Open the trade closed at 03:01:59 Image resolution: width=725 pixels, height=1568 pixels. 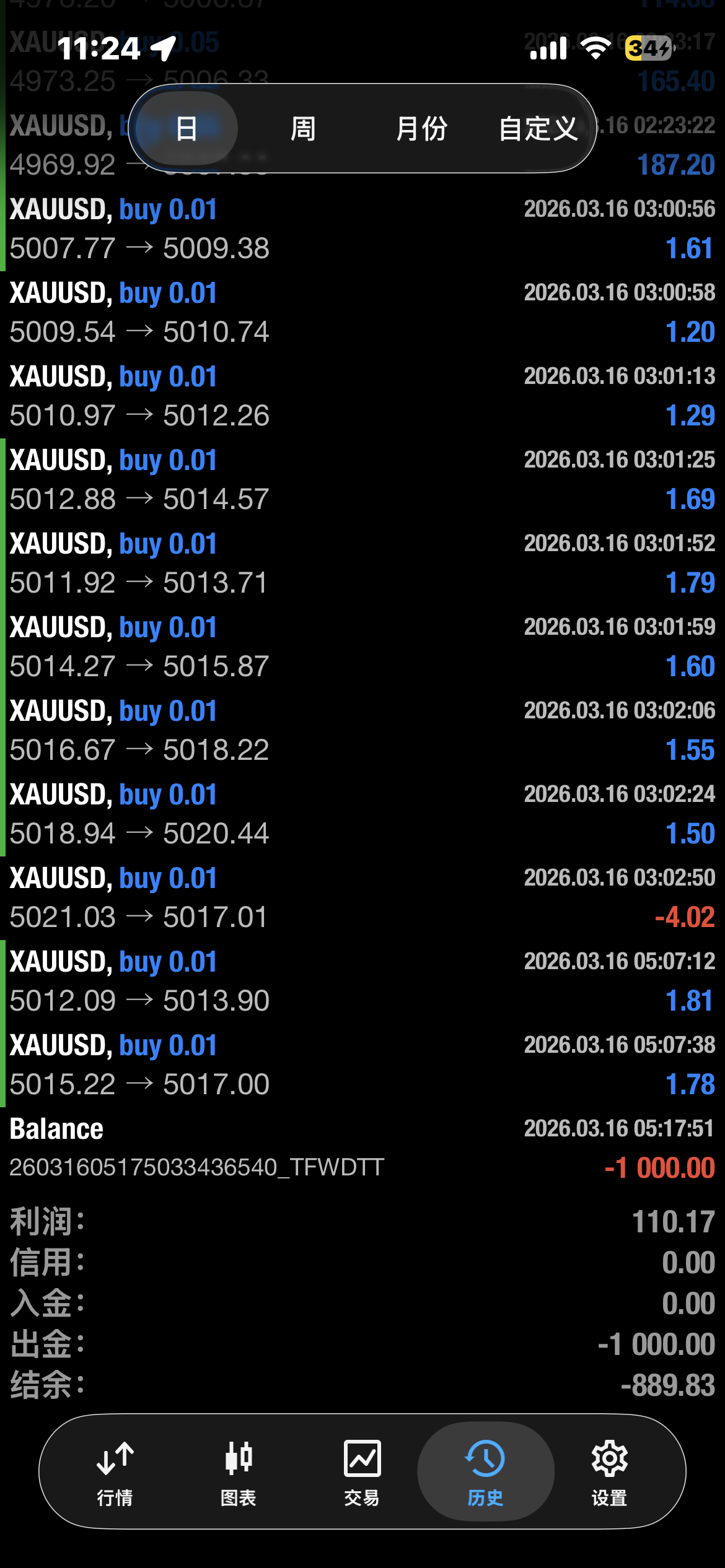pyautogui.click(x=362, y=647)
